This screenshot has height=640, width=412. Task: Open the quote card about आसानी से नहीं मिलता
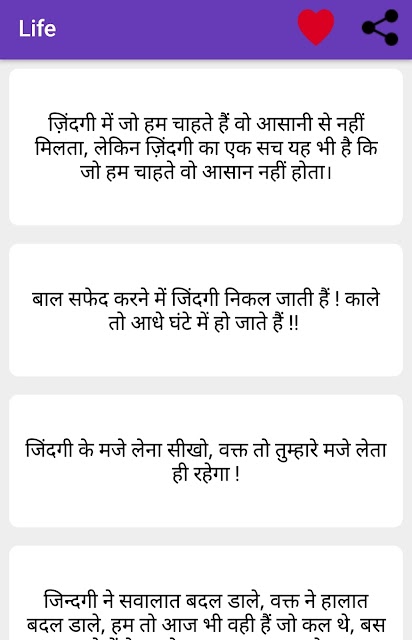[206, 147]
